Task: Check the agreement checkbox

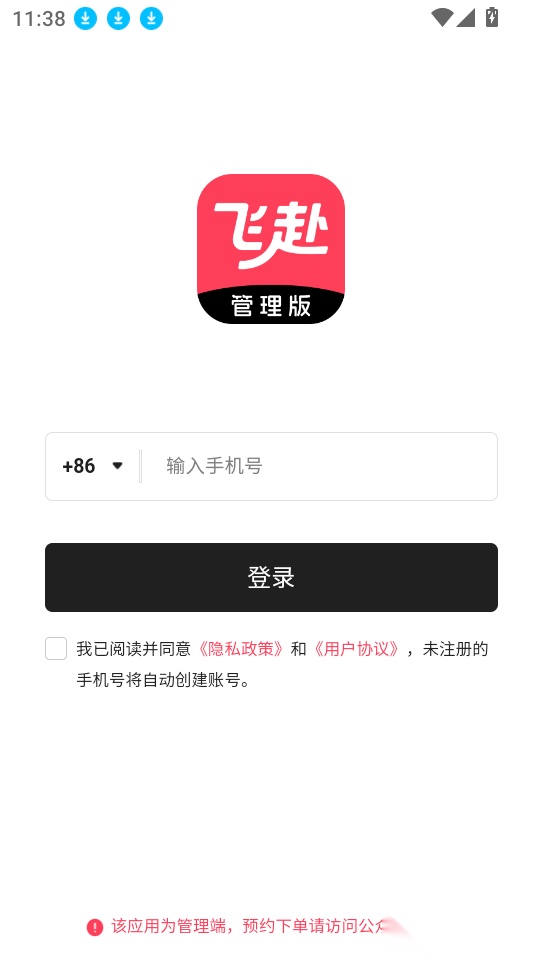Action: pos(56,648)
